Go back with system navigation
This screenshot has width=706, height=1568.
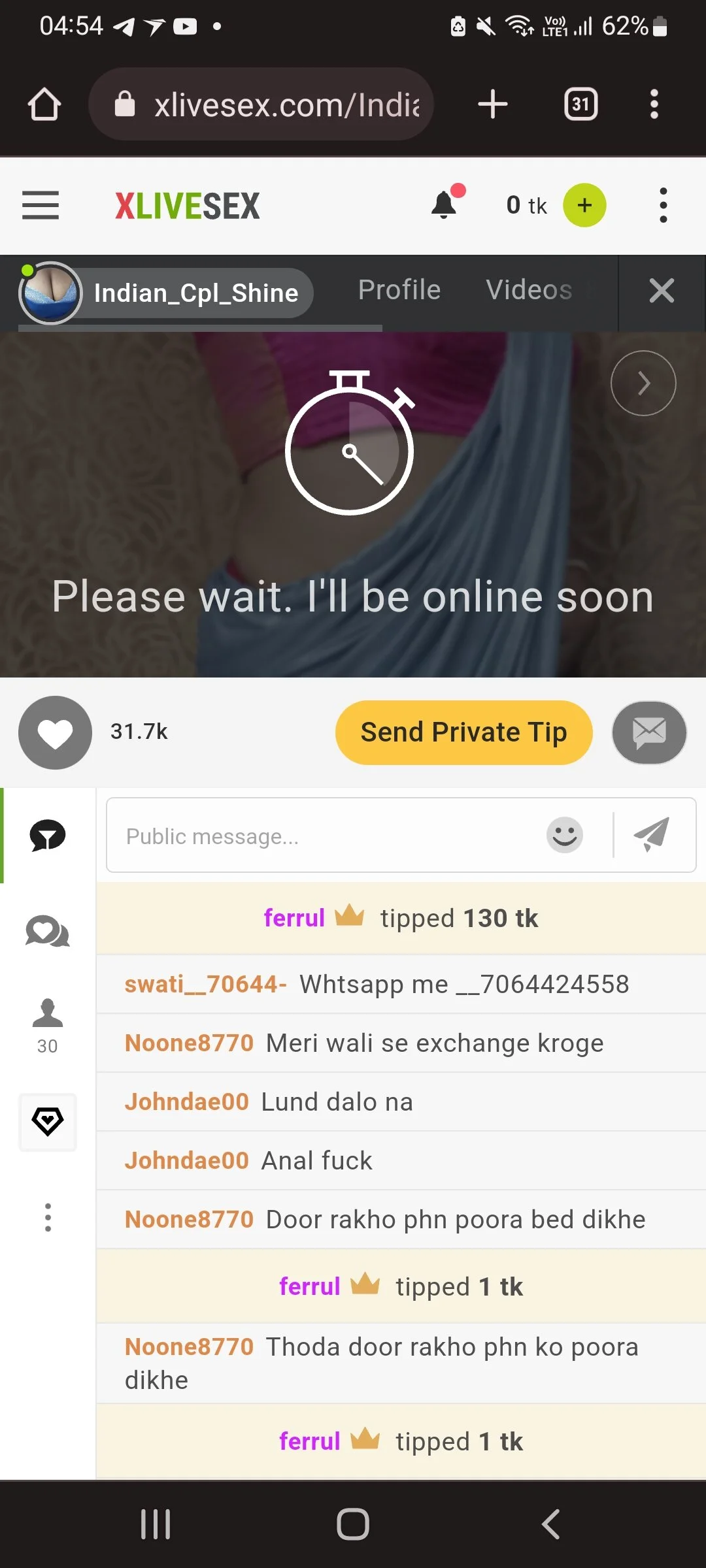(550, 1524)
